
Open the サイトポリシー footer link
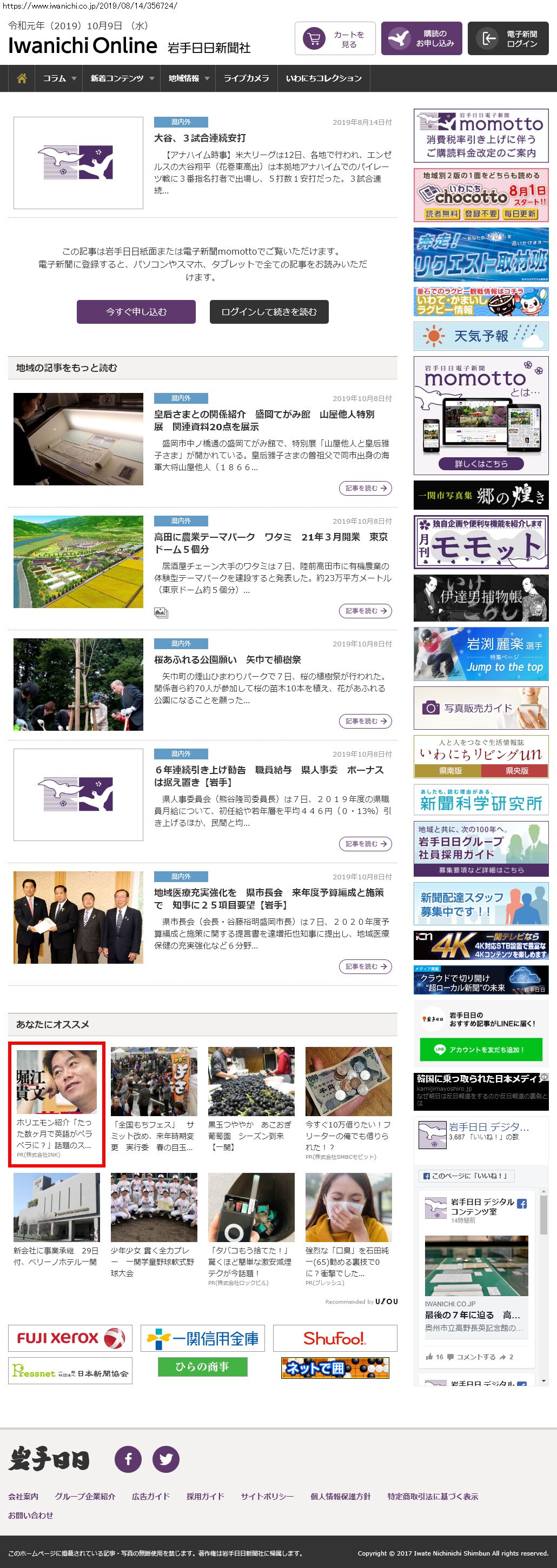(x=267, y=1496)
